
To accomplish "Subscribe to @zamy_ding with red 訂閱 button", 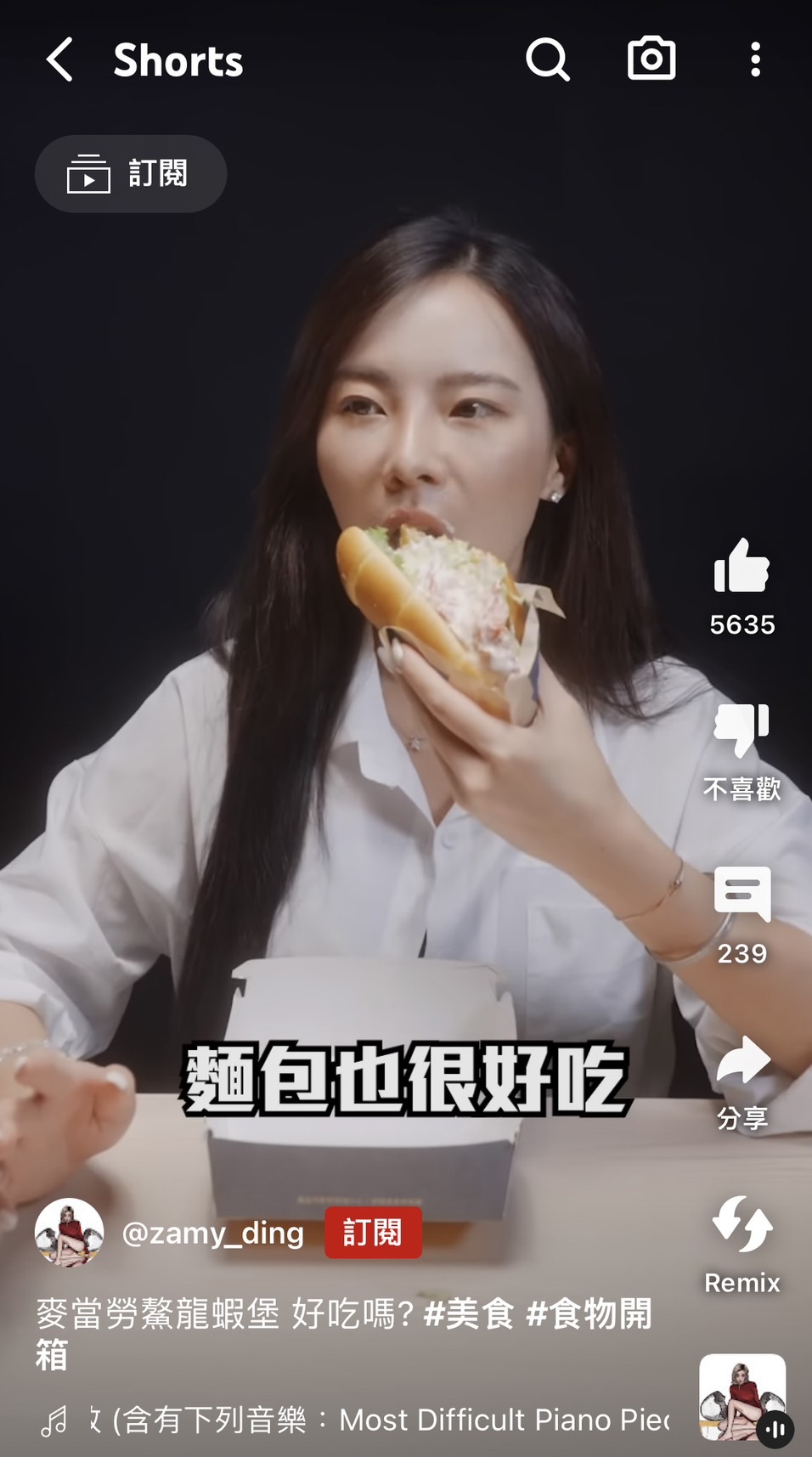I will (x=373, y=1233).
